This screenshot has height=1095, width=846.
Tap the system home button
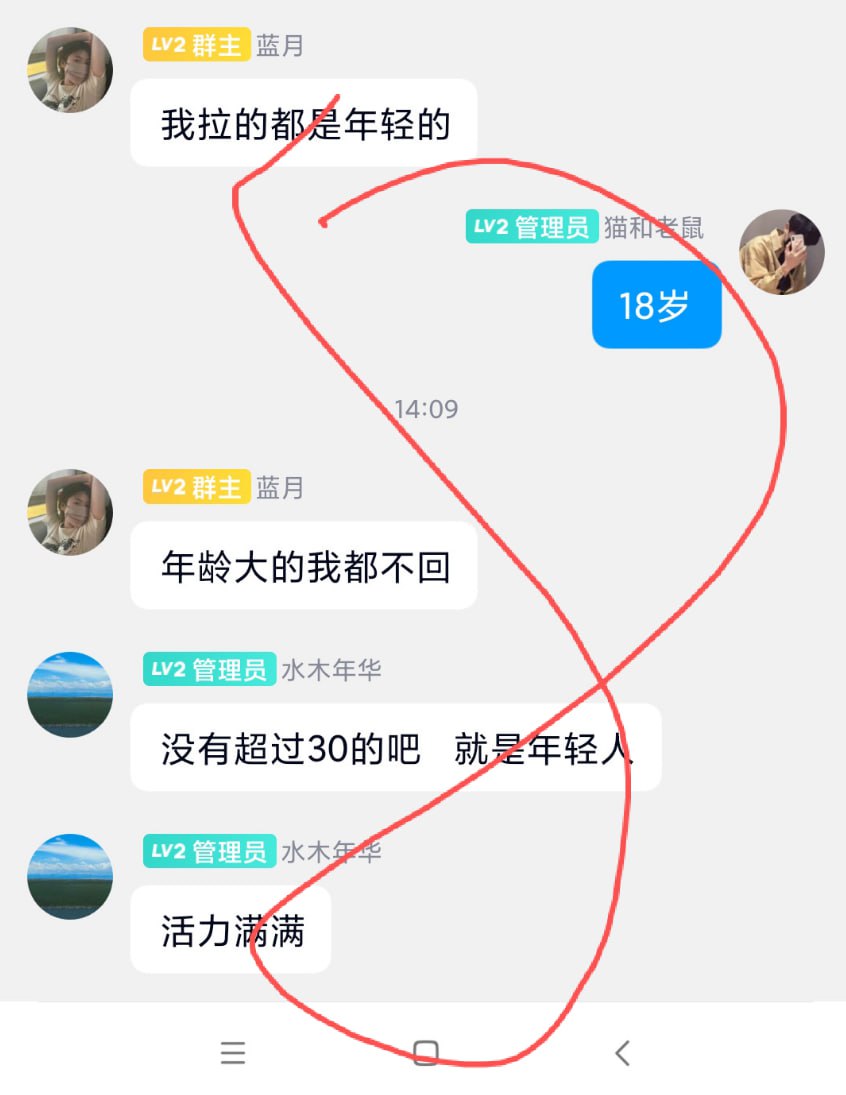(x=426, y=1052)
